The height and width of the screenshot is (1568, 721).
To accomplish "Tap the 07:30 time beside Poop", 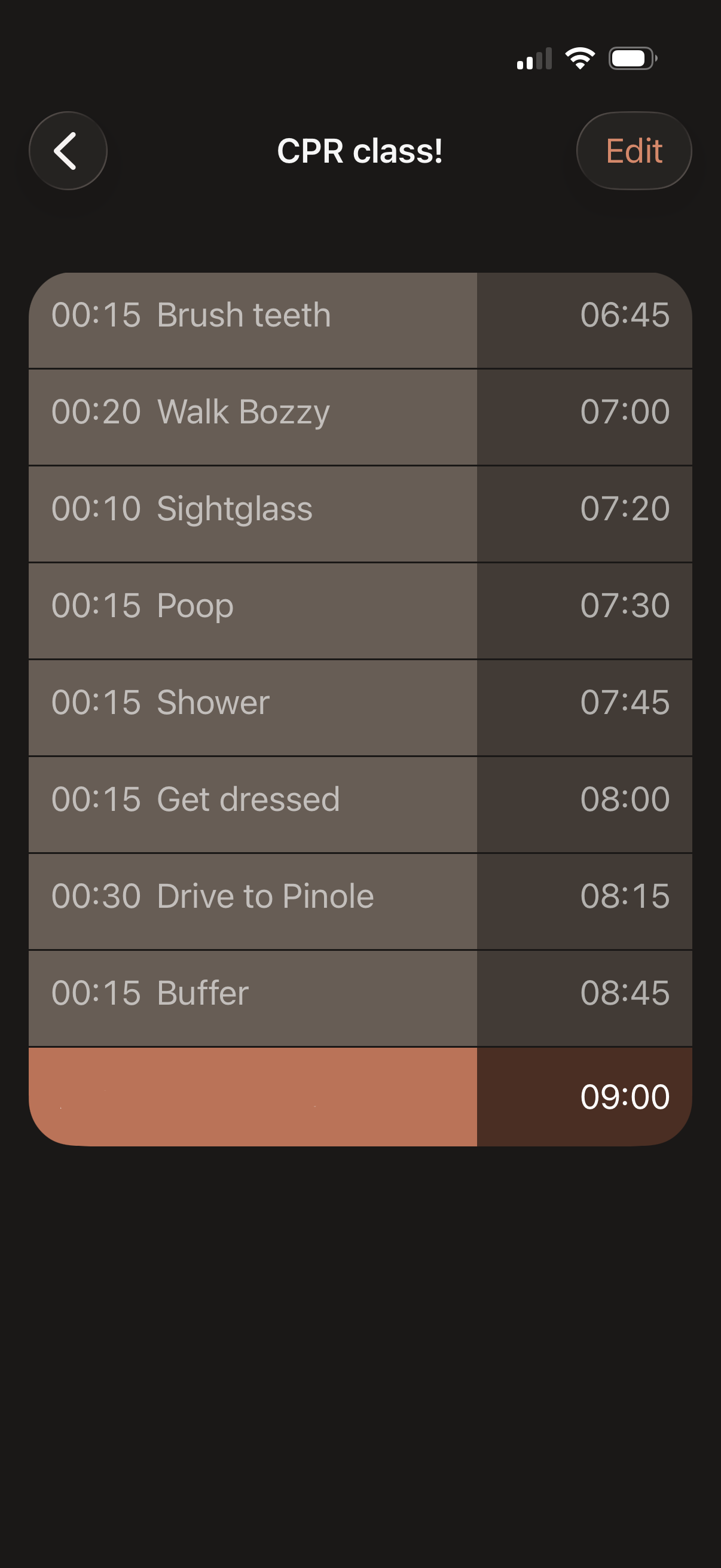I will (x=624, y=605).
